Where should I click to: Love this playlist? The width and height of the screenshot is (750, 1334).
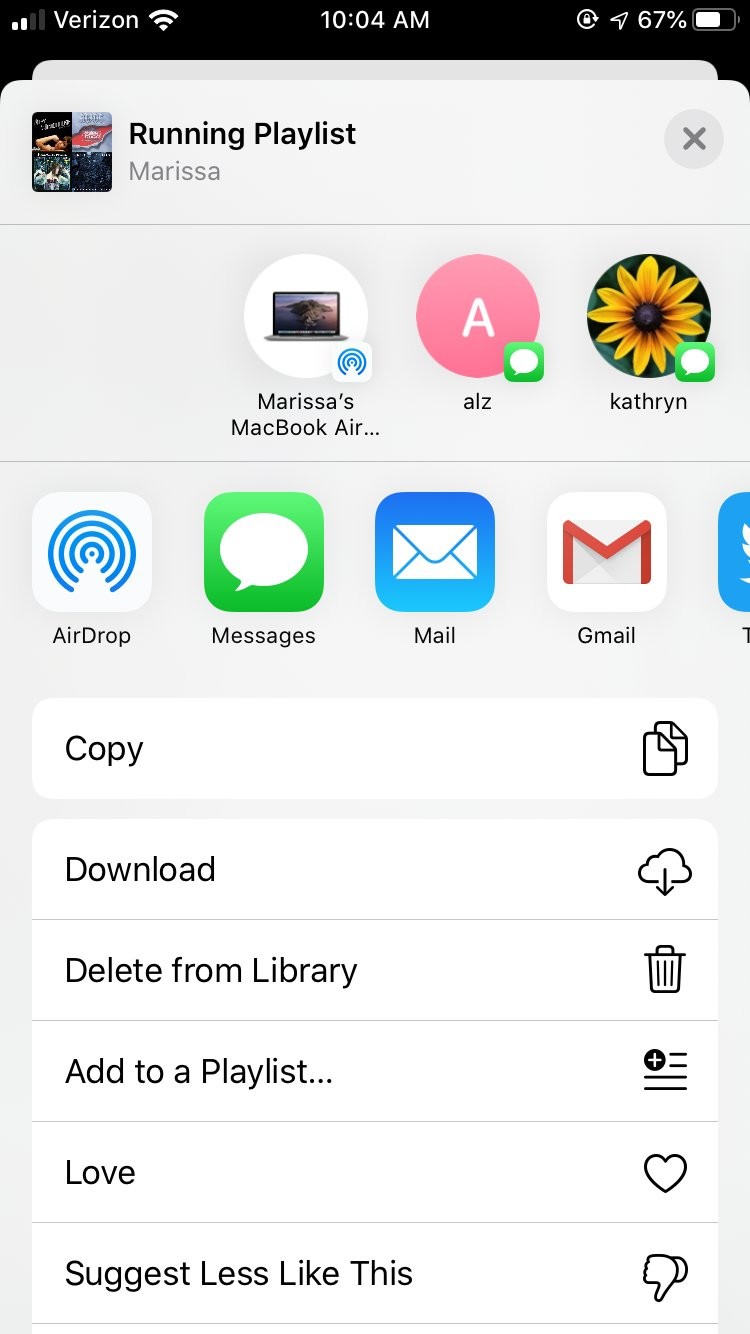click(x=375, y=1173)
